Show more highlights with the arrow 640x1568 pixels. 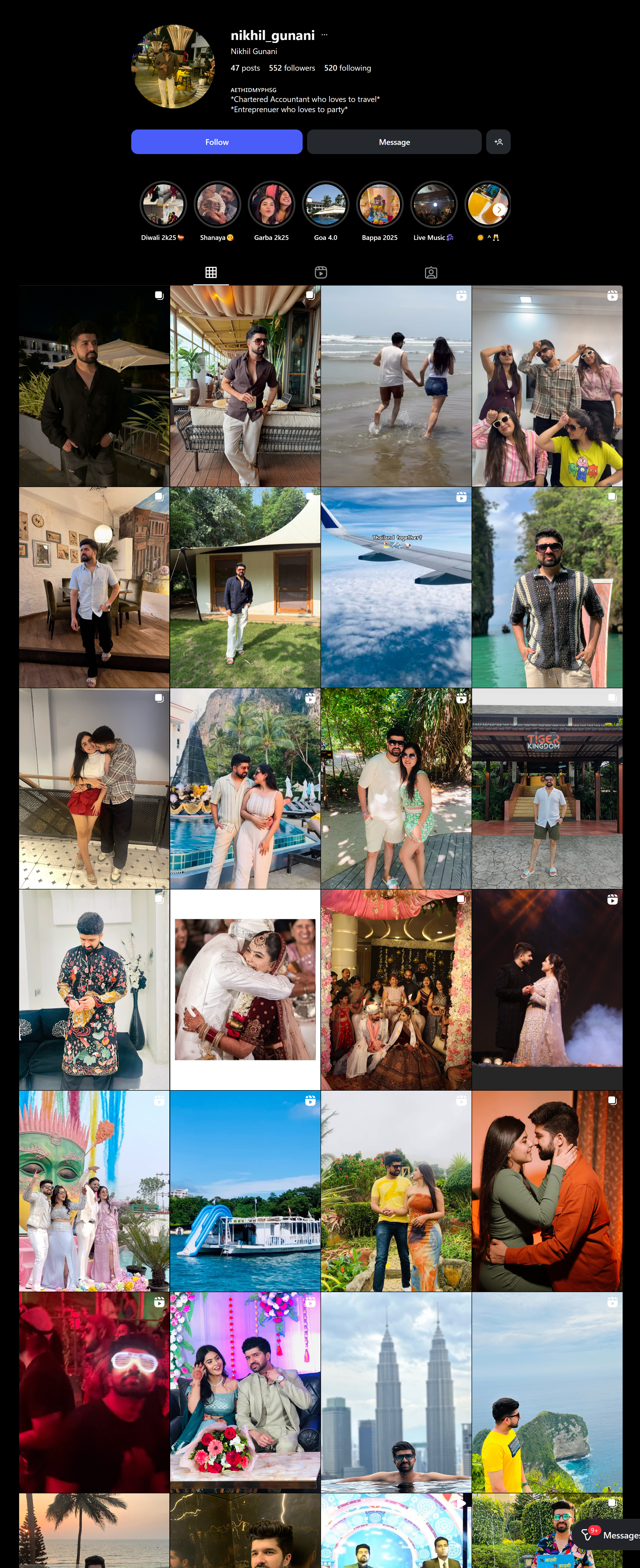tap(499, 209)
